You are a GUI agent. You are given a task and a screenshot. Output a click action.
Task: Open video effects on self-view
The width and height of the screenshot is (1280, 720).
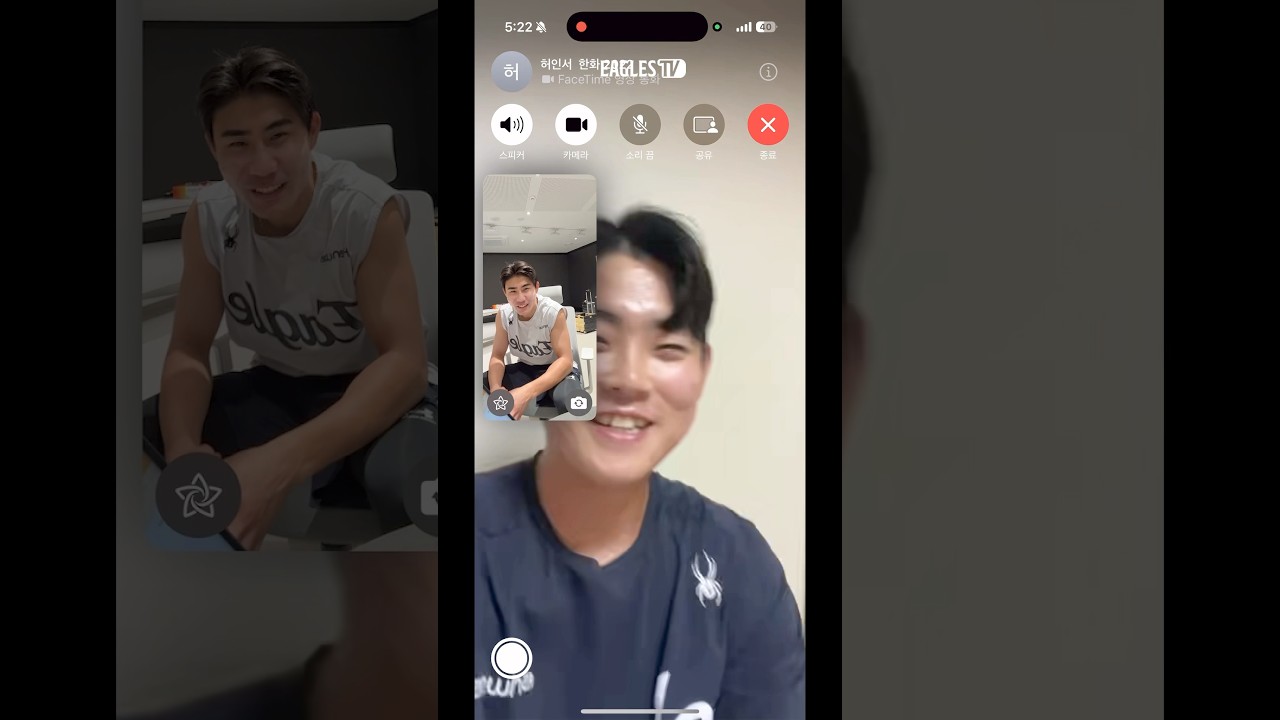coord(501,403)
